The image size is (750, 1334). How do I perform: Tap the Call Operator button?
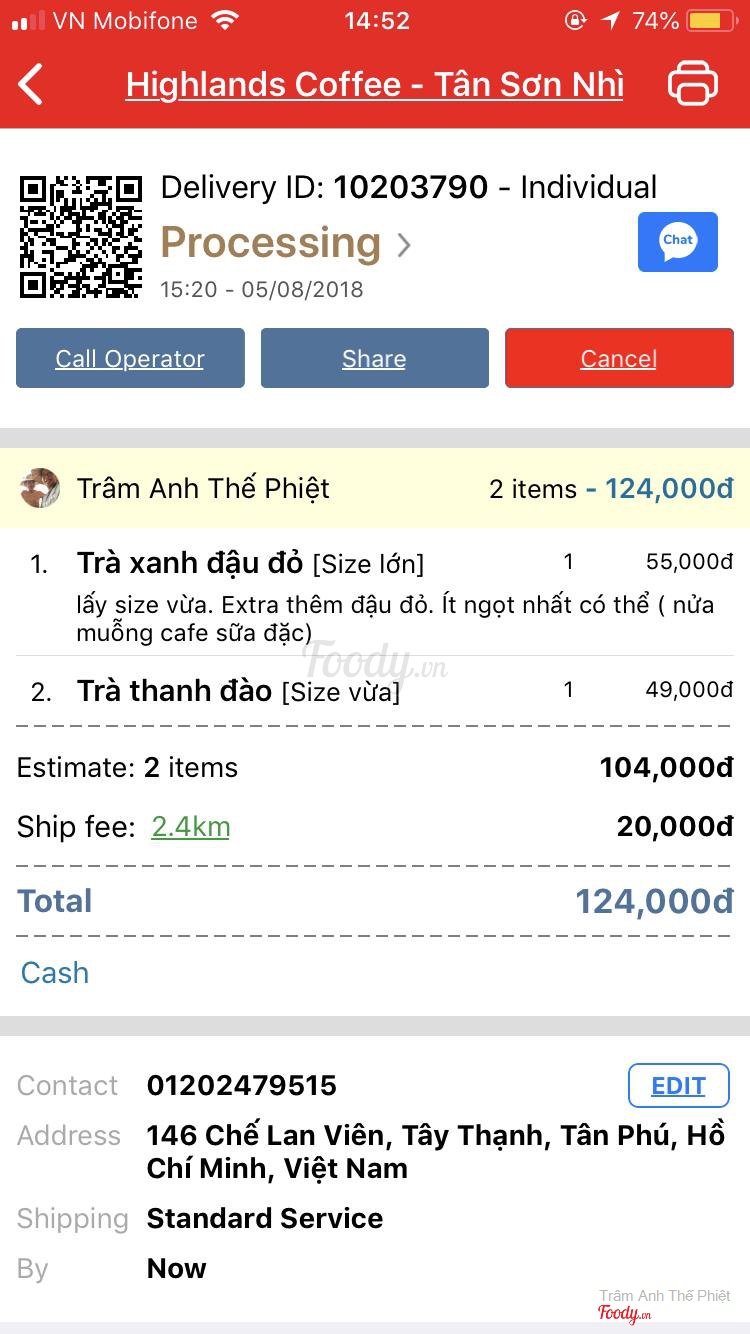[130, 358]
